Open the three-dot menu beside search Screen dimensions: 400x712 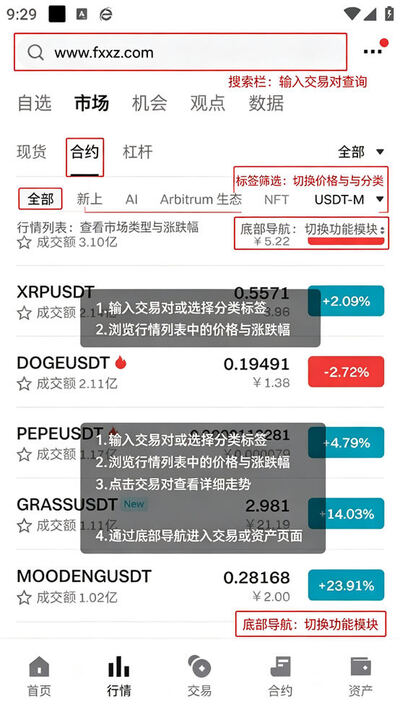(x=373, y=51)
